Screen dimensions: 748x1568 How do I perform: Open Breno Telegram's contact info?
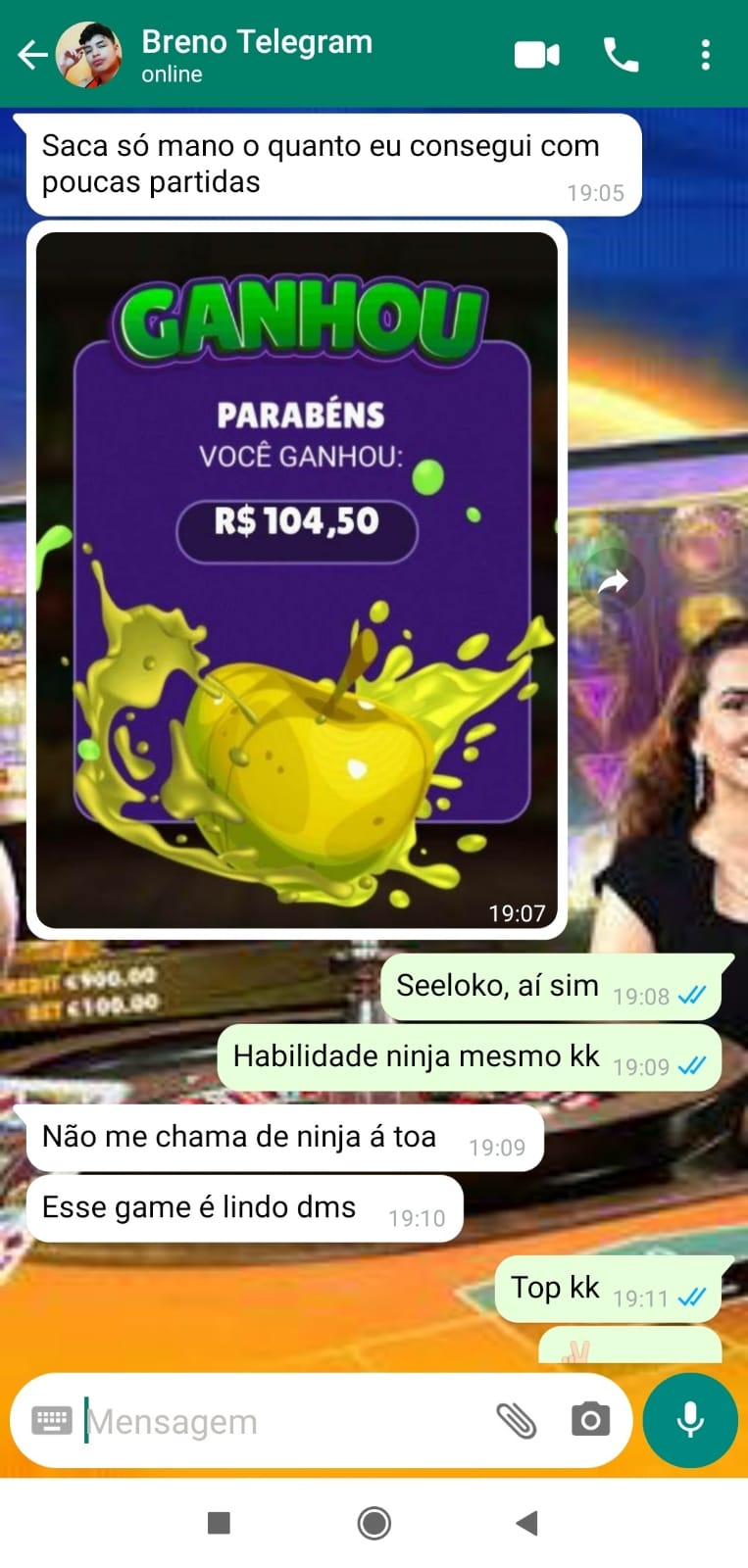[257, 55]
